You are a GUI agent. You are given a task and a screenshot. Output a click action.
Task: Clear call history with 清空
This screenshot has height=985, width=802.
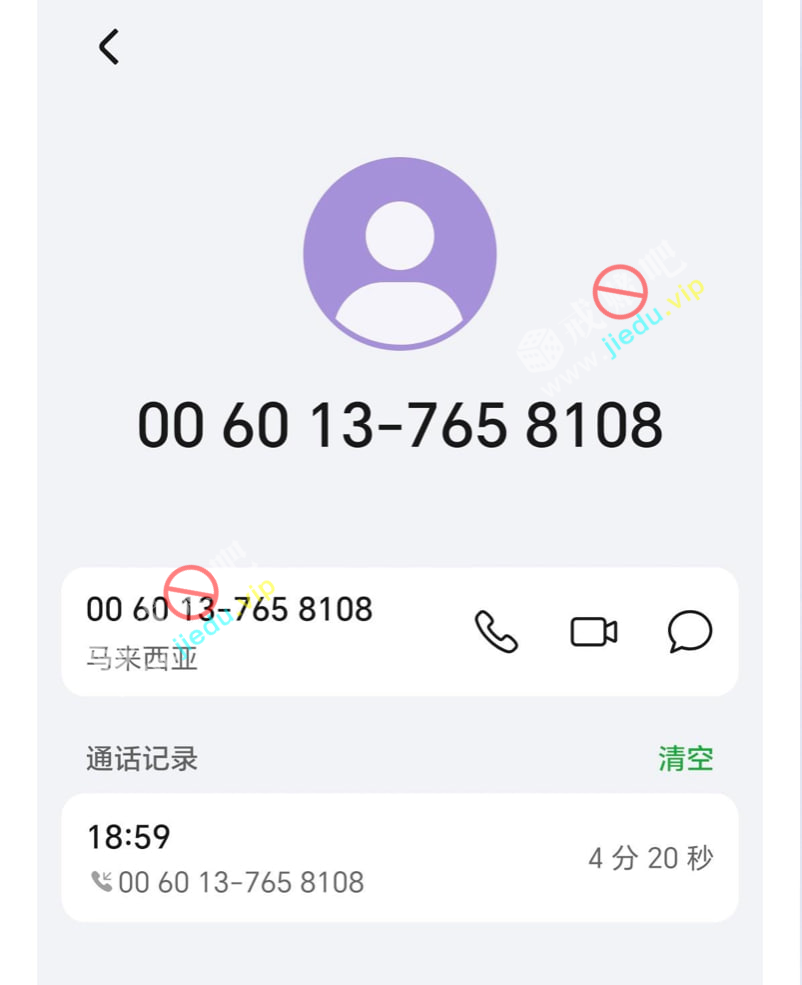coord(685,759)
